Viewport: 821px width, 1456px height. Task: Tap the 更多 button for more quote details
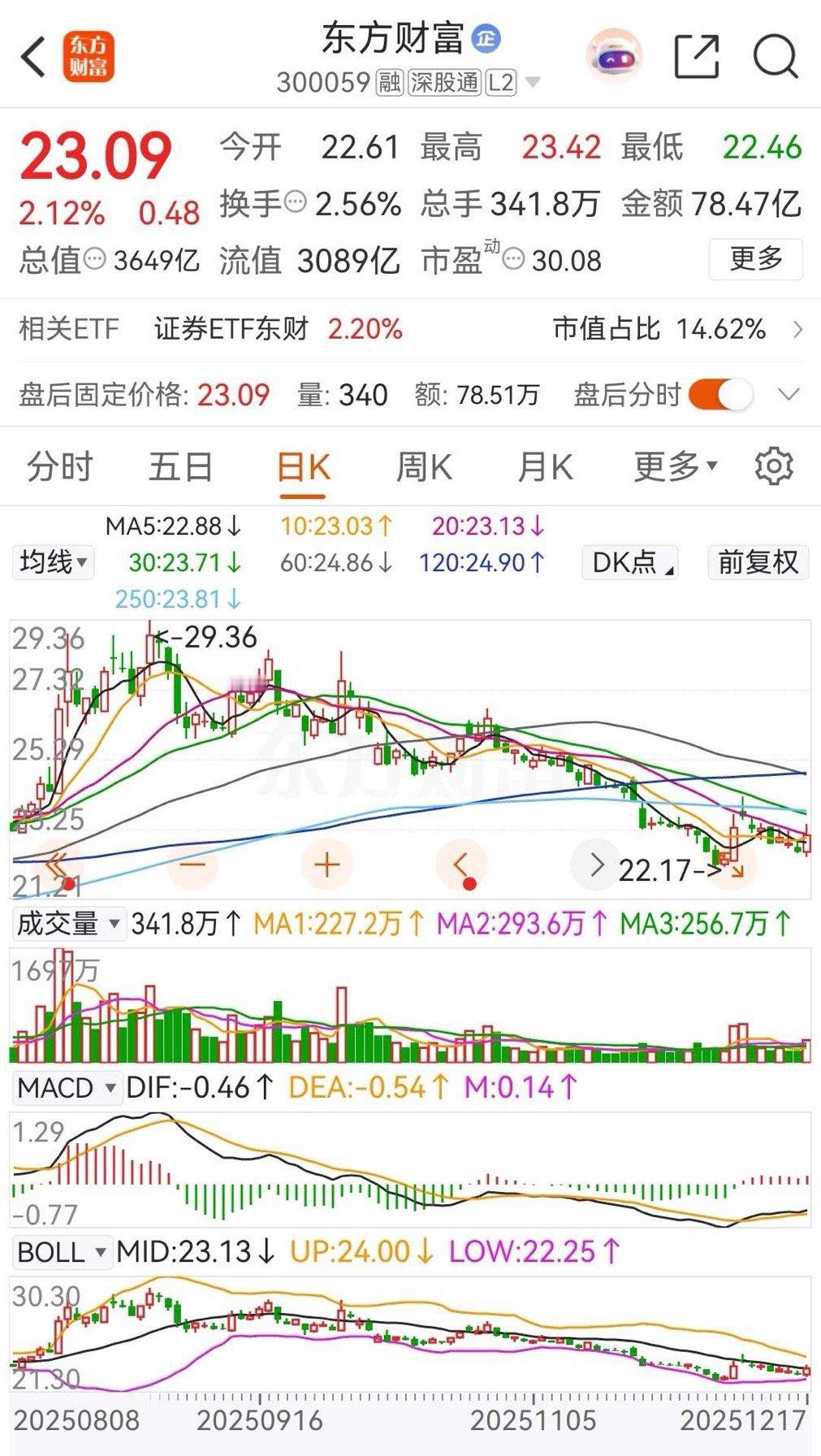(755, 258)
